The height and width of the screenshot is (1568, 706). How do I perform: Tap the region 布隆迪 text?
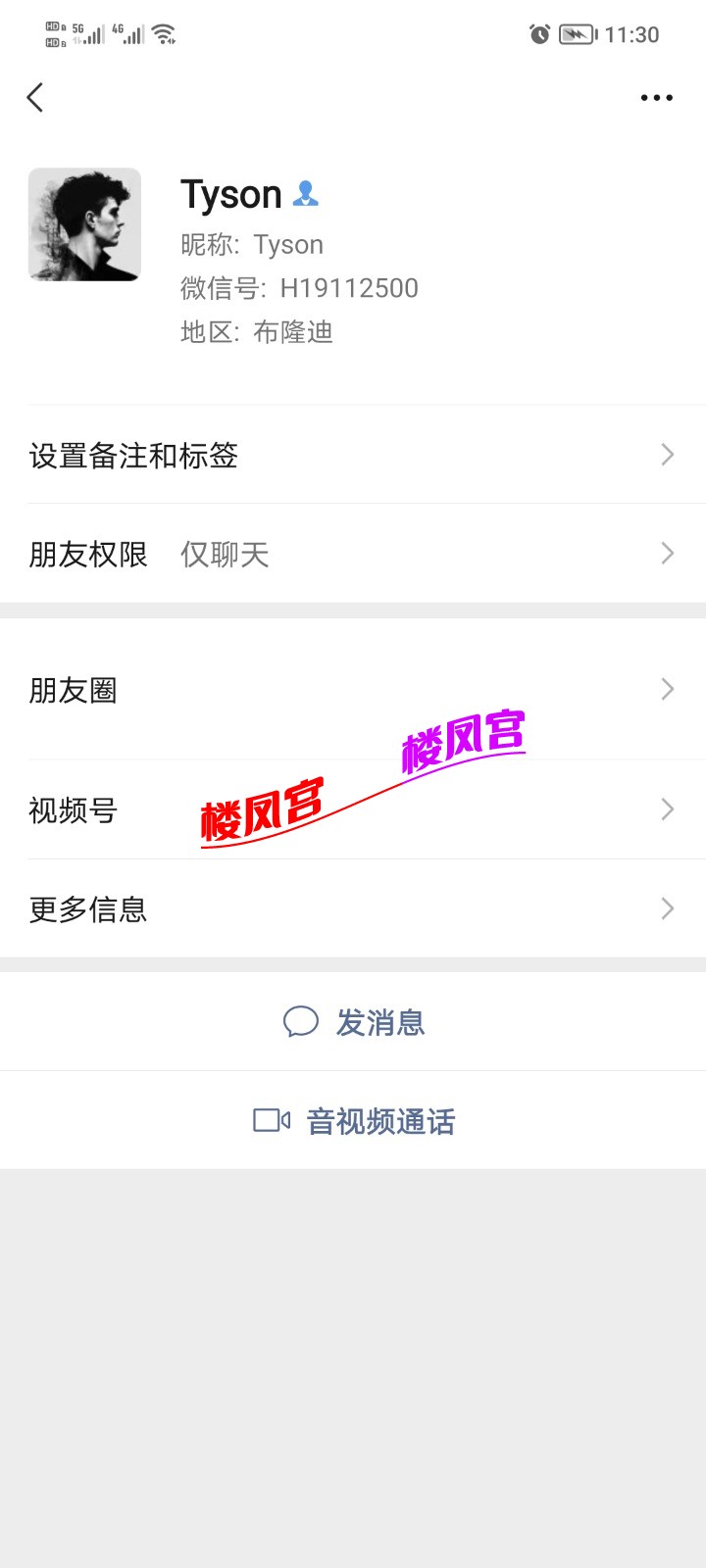tap(295, 332)
